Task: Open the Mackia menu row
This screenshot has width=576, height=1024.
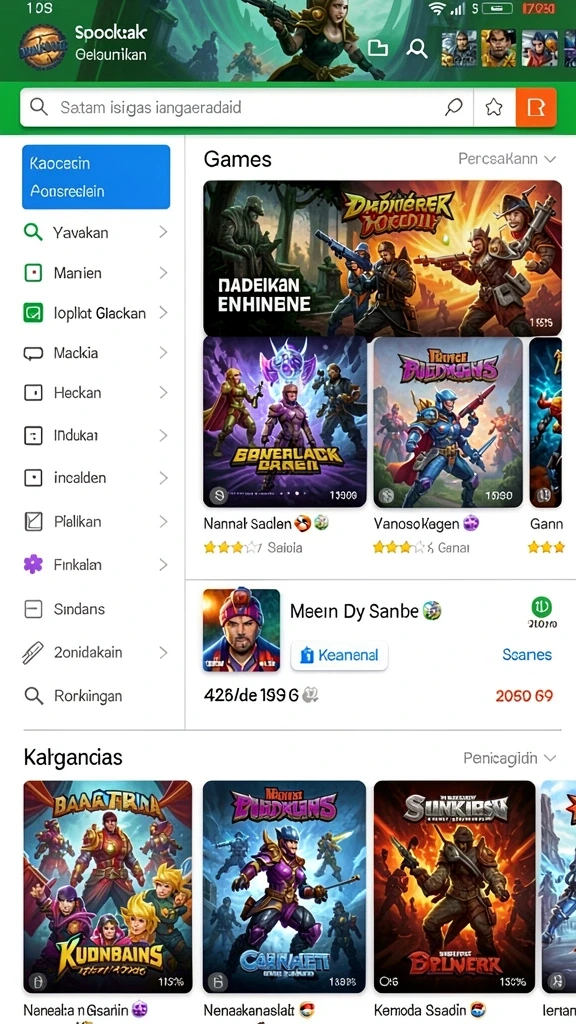Action: [x=96, y=353]
